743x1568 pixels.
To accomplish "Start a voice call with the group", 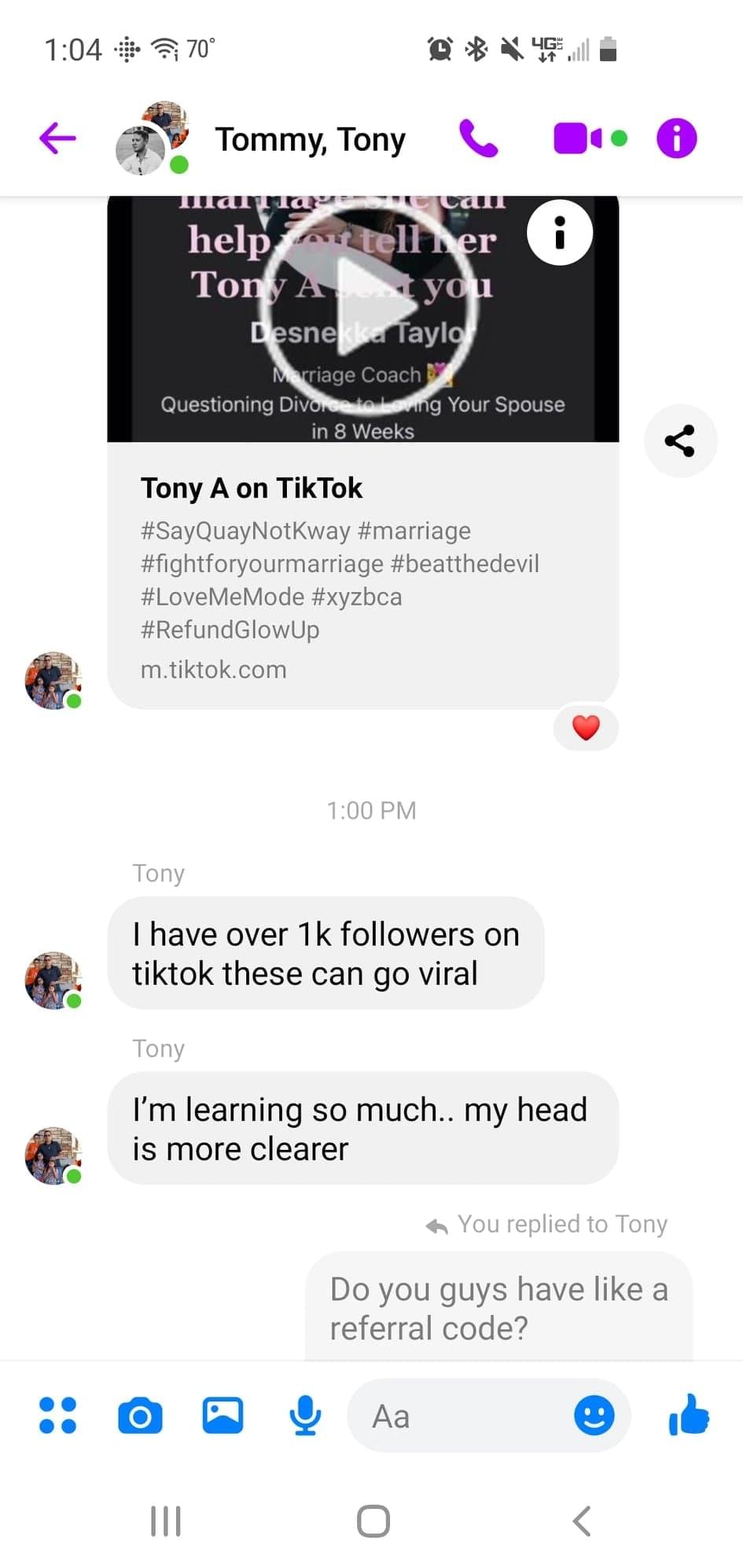I will point(478,139).
